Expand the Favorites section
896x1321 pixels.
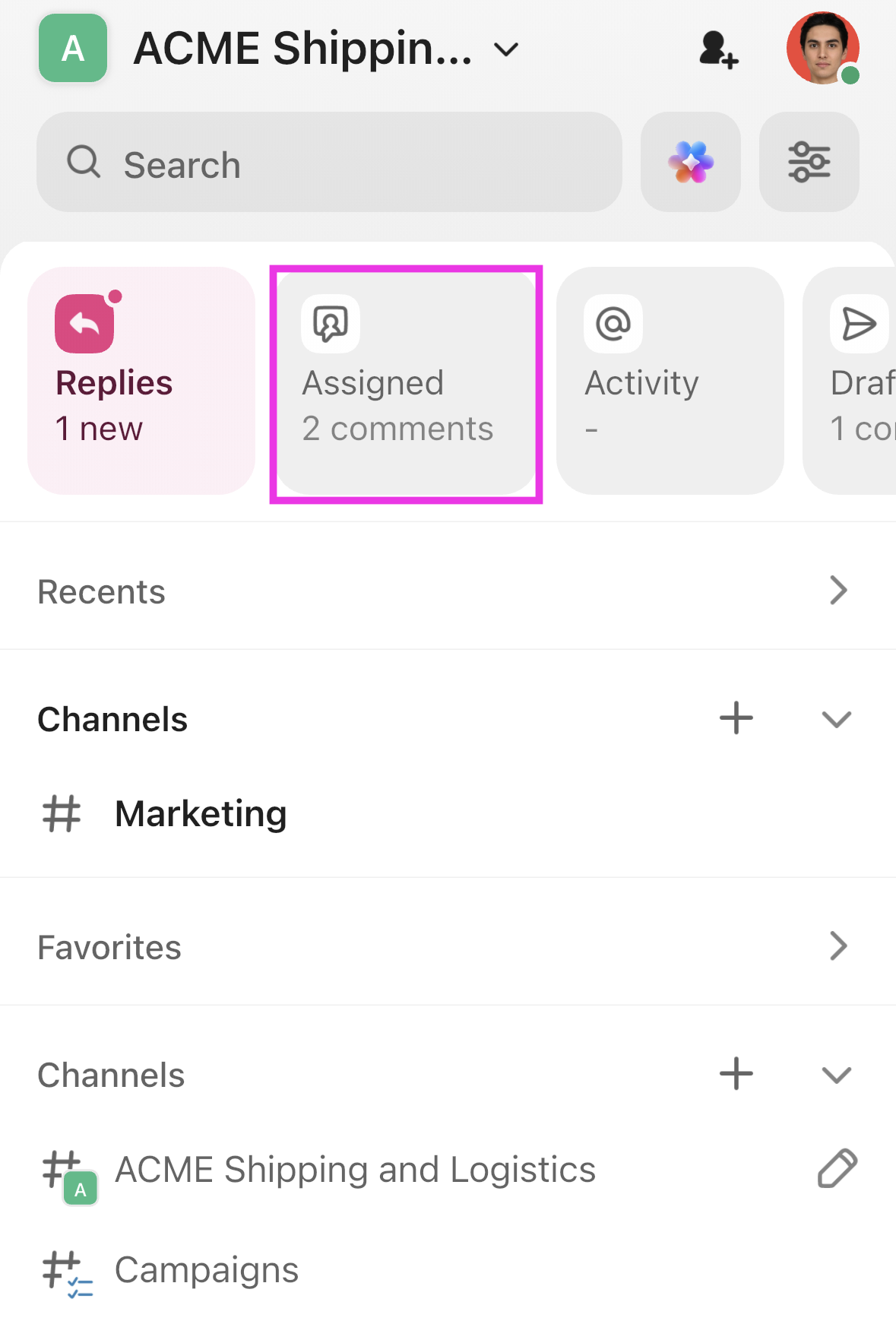838,946
